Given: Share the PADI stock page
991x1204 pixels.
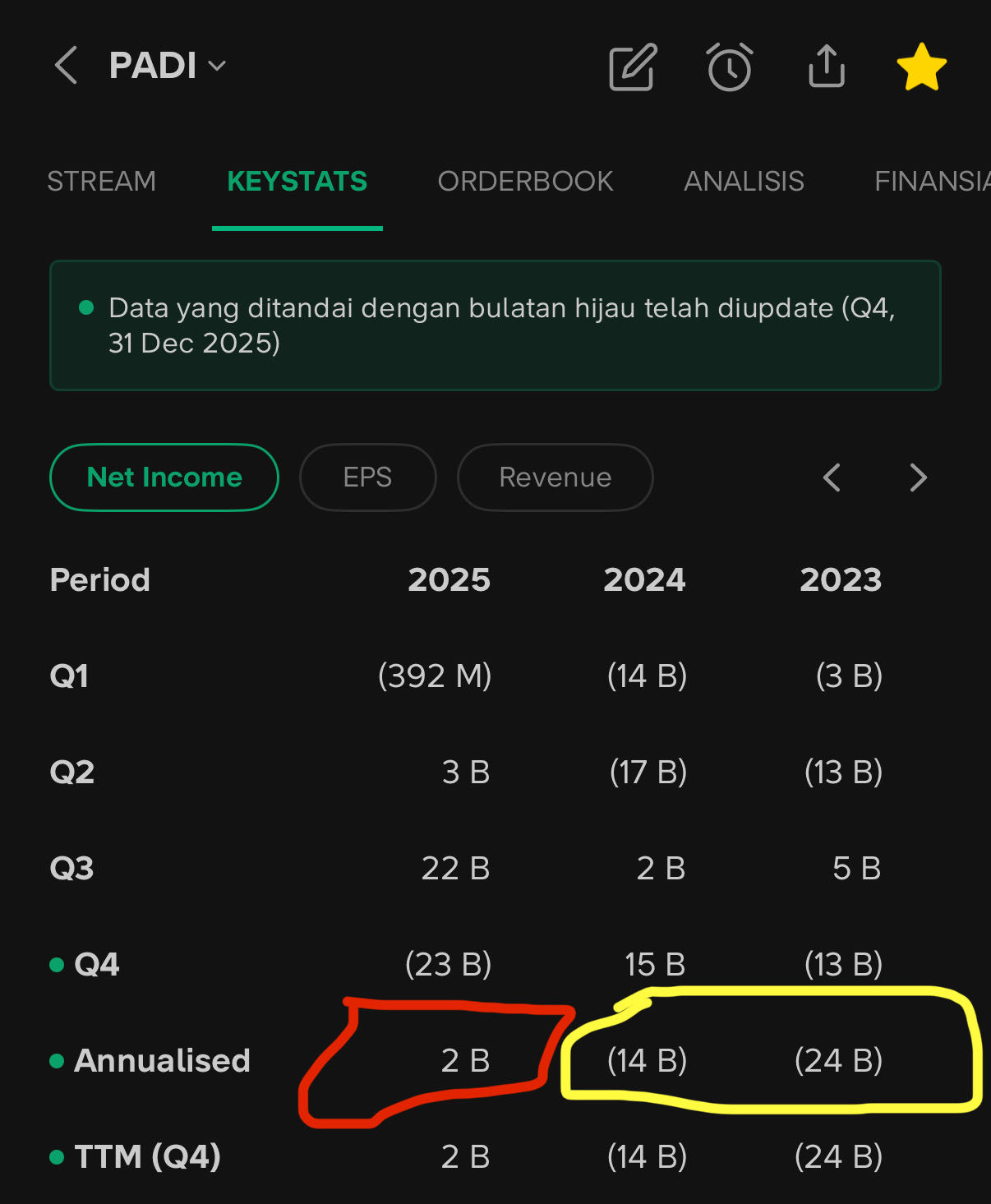Looking at the screenshot, I should click(827, 67).
